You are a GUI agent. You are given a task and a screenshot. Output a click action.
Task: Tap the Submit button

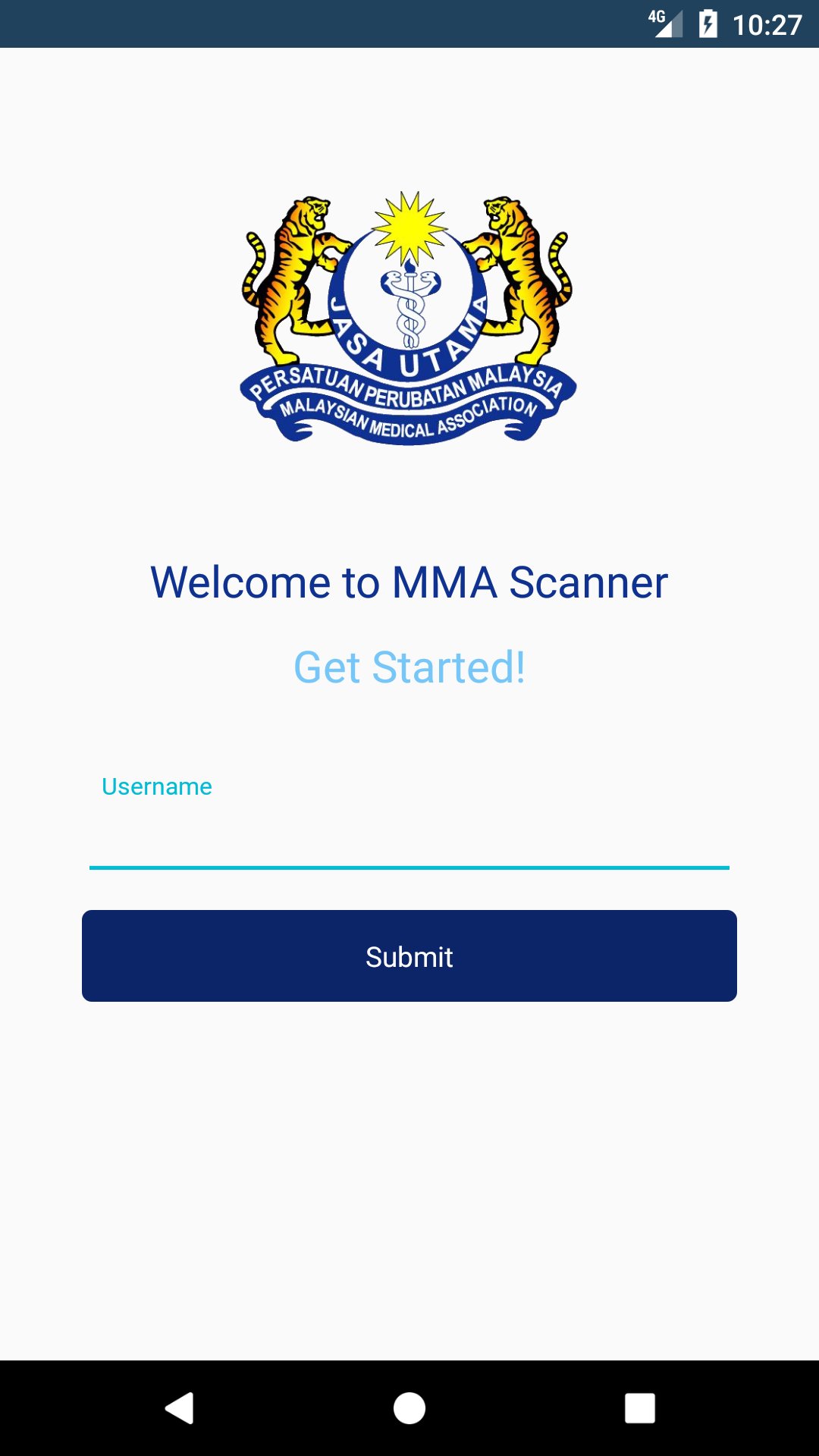[409, 955]
